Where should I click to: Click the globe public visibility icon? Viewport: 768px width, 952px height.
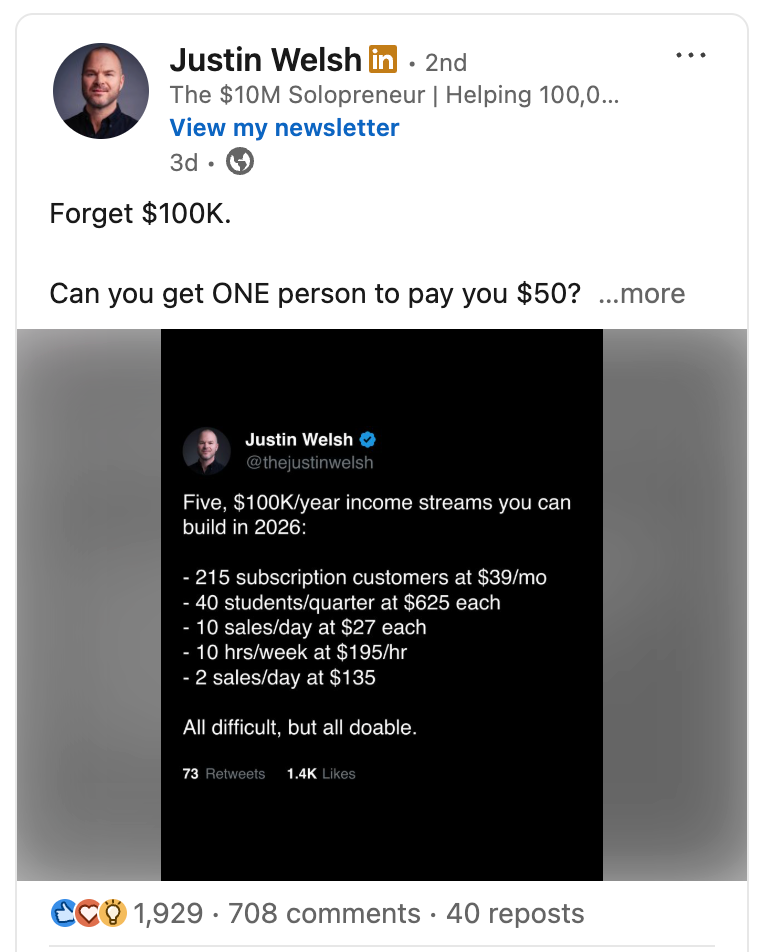click(239, 162)
